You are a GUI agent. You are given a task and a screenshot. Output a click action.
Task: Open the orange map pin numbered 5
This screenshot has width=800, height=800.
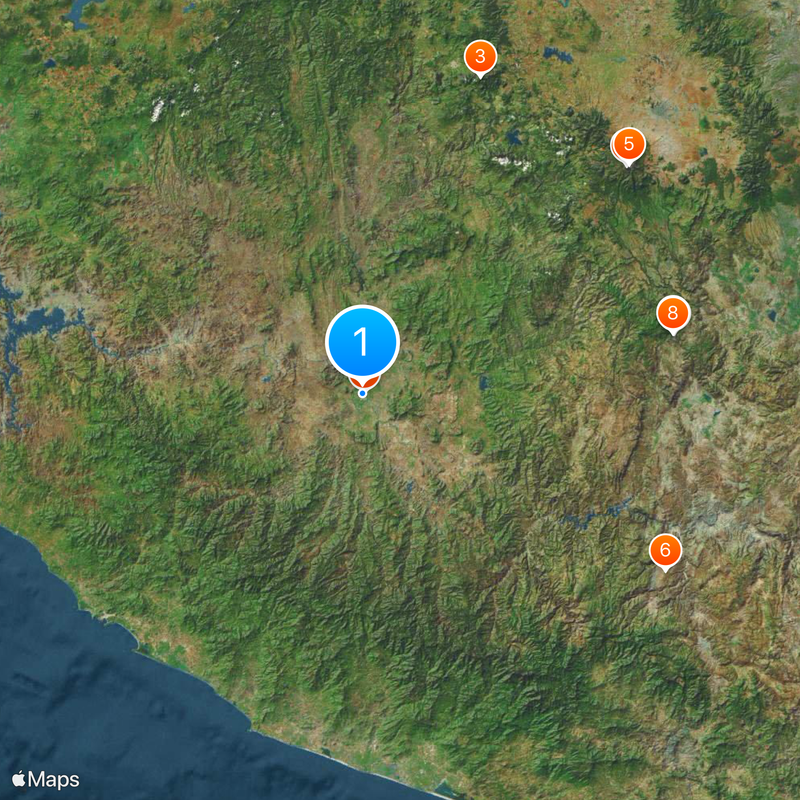pos(628,144)
